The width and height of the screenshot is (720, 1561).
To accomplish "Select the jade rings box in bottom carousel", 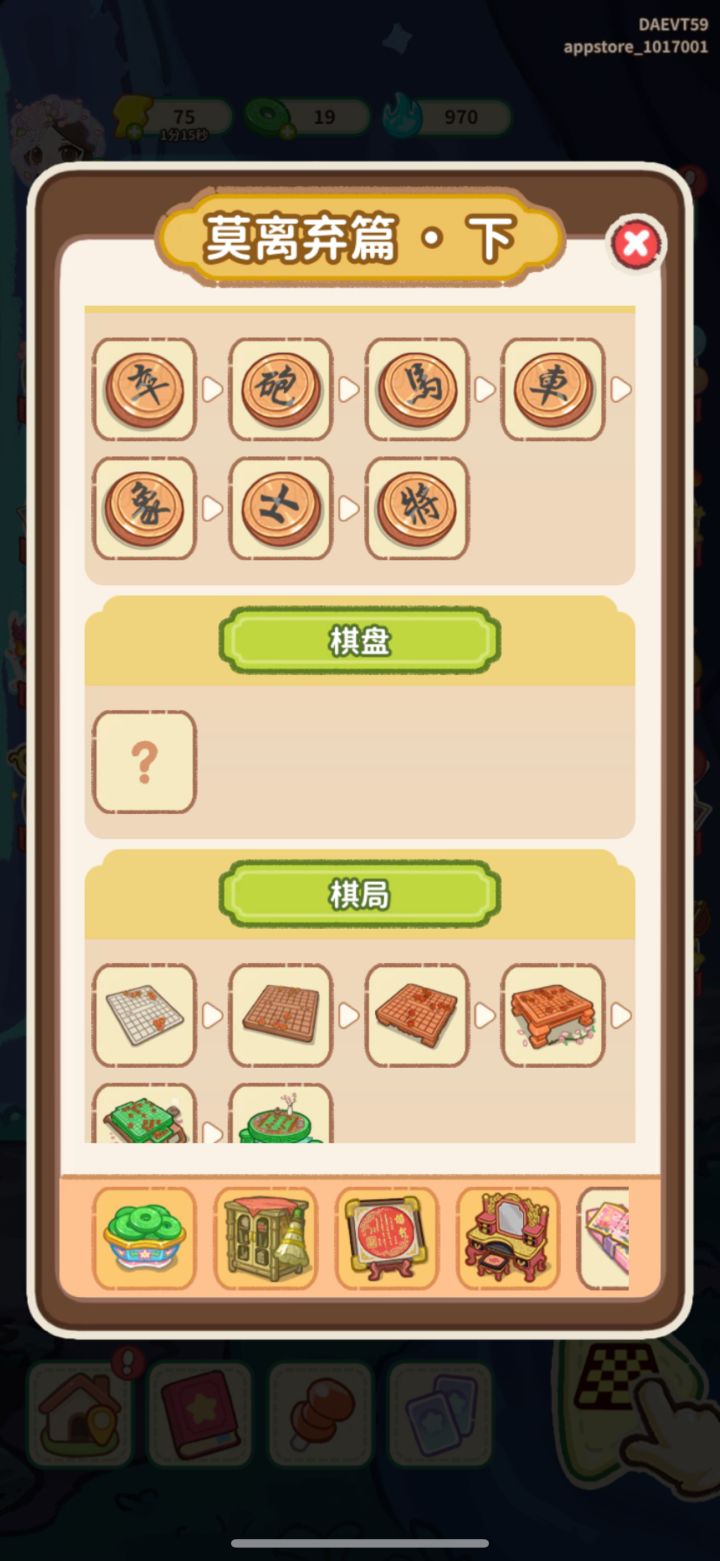I will pos(144,1238).
